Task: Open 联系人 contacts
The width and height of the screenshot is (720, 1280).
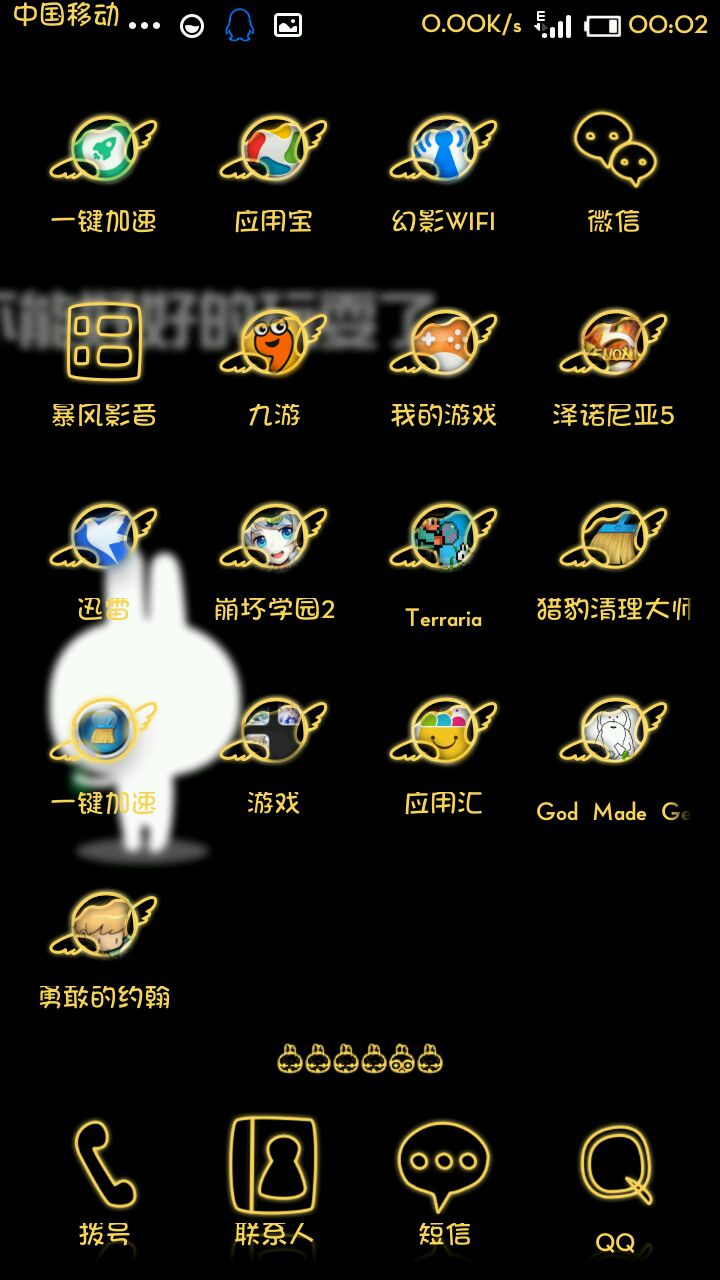Action: tap(273, 1165)
